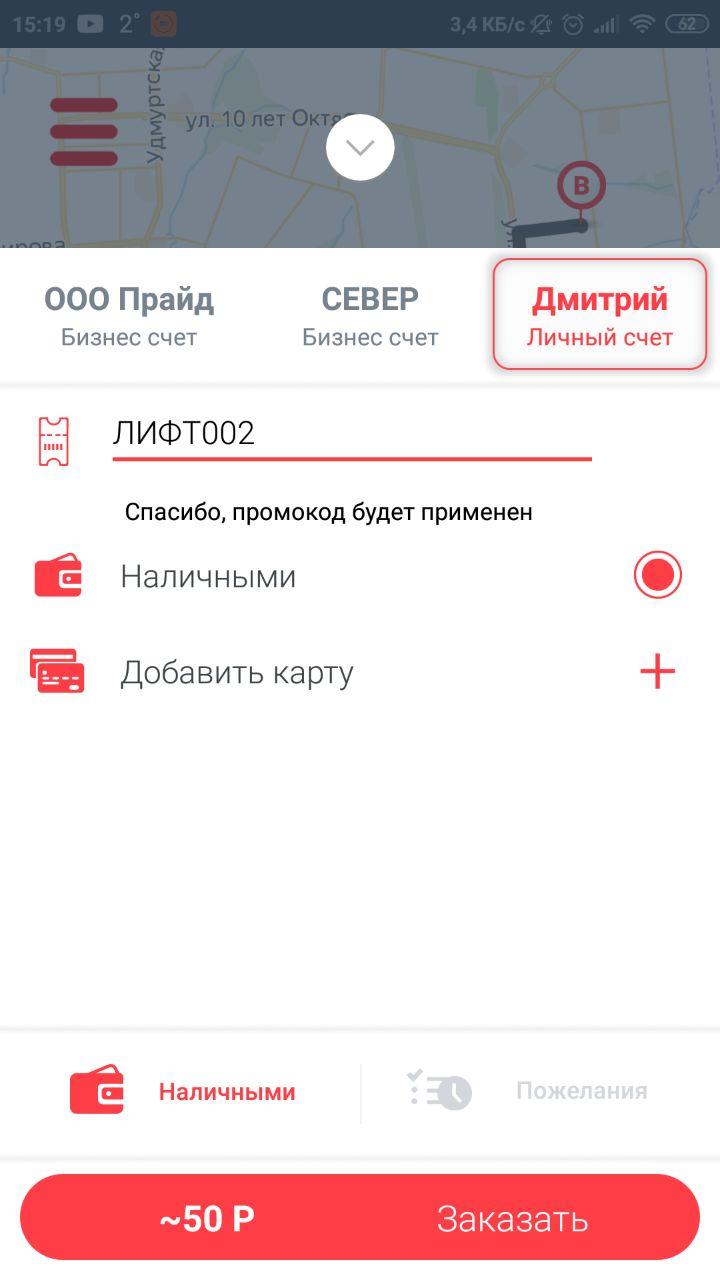This screenshot has height=1280, width=720.
Task: Select the Наличными radio button
Action: coord(657,576)
